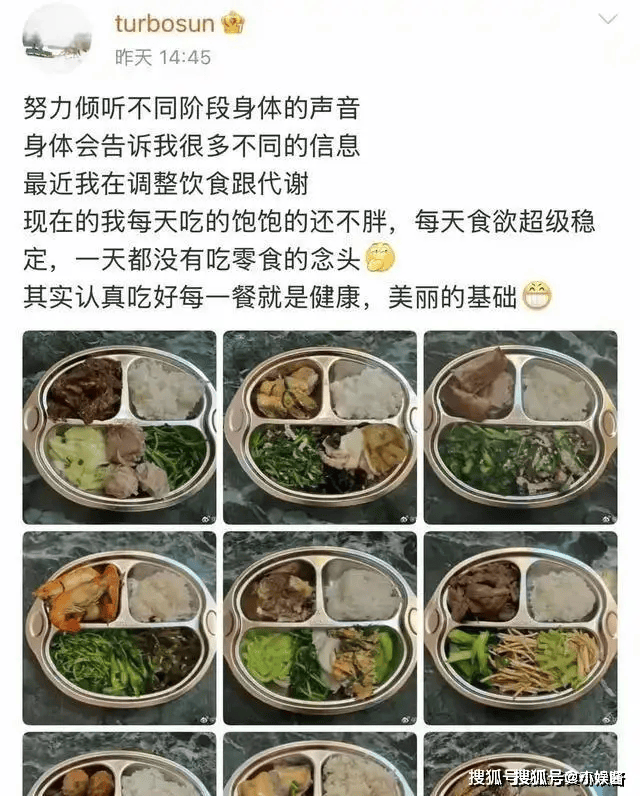View the meal photo with broccoli and shredded tofu
The width and height of the screenshot is (640, 796).
click(520, 627)
